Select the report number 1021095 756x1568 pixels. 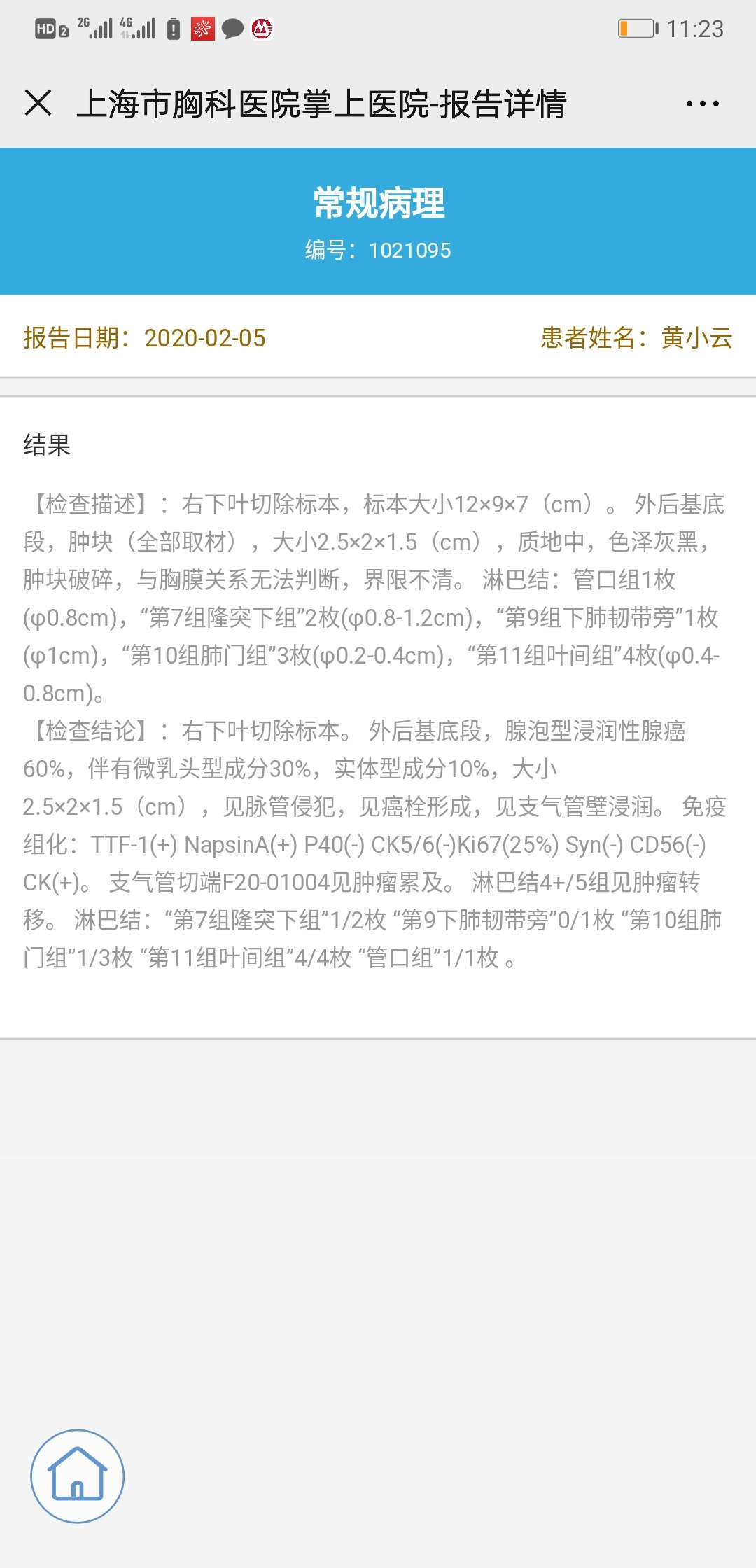(x=378, y=250)
